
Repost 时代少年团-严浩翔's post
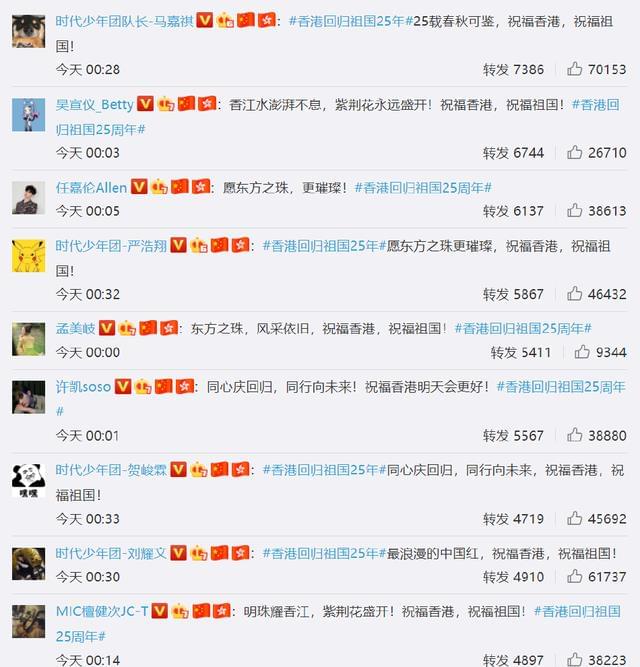(513, 294)
